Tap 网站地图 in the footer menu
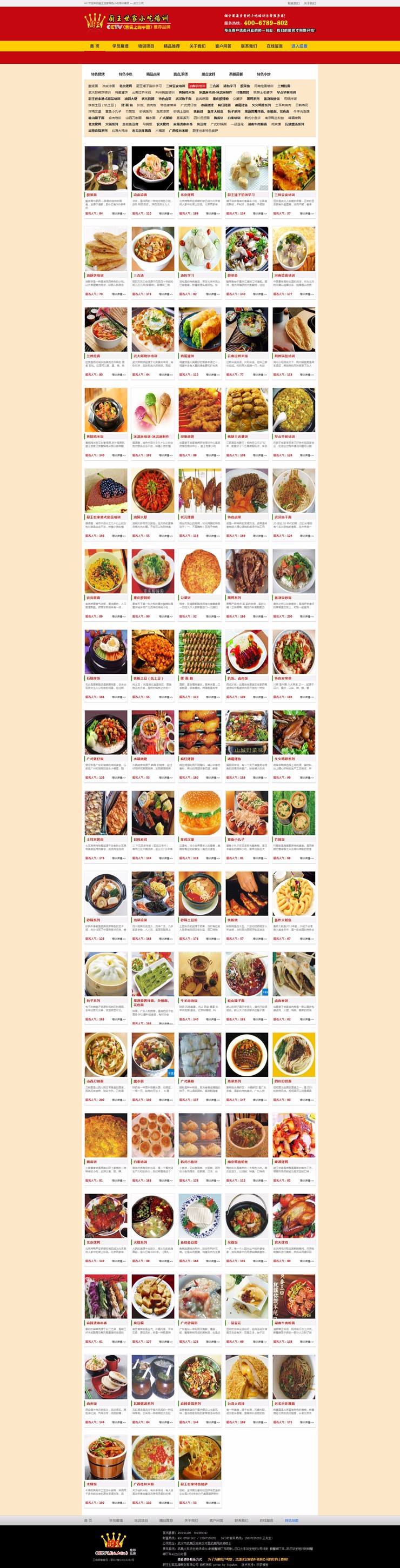The height and width of the screenshot is (1568, 400). point(291,1520)
